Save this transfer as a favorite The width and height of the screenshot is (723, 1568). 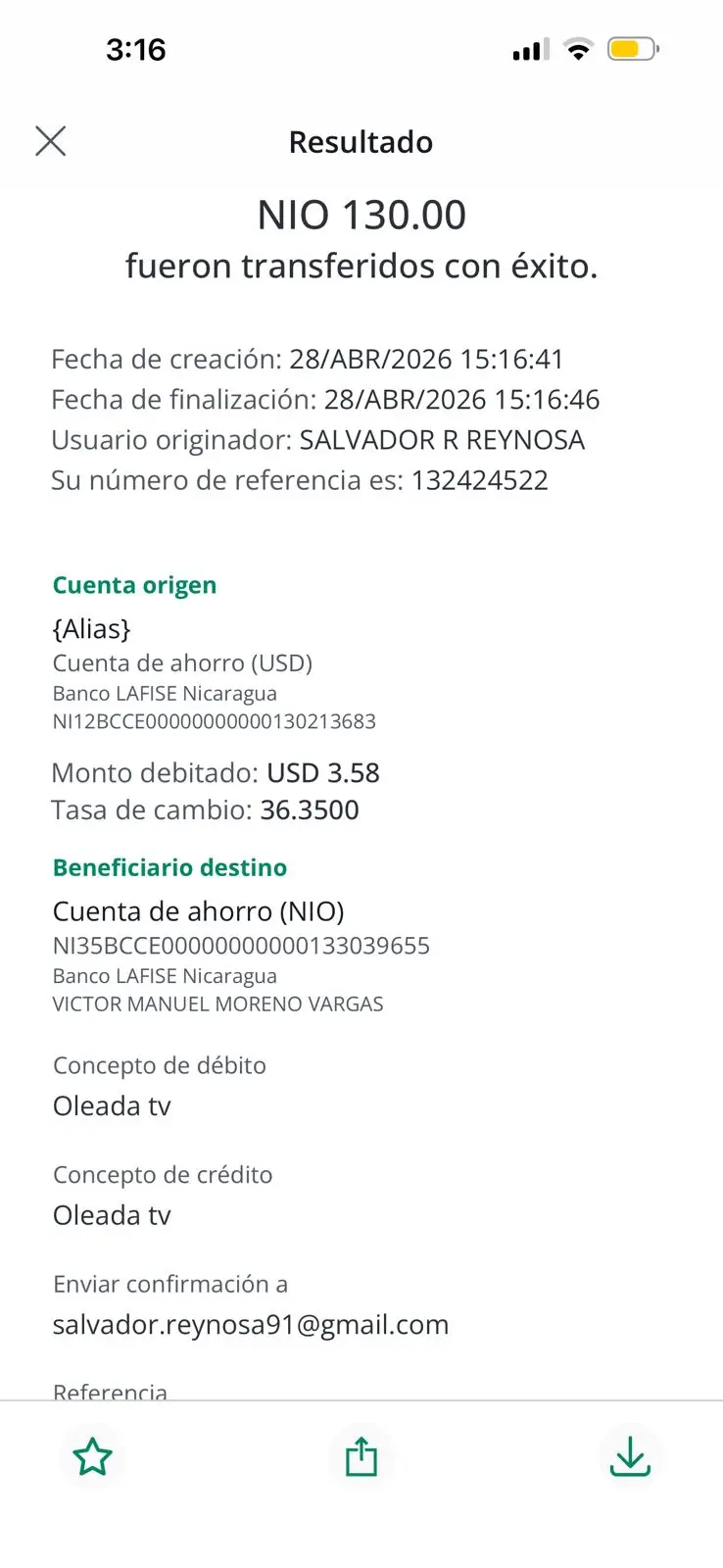click(93, 1457)
